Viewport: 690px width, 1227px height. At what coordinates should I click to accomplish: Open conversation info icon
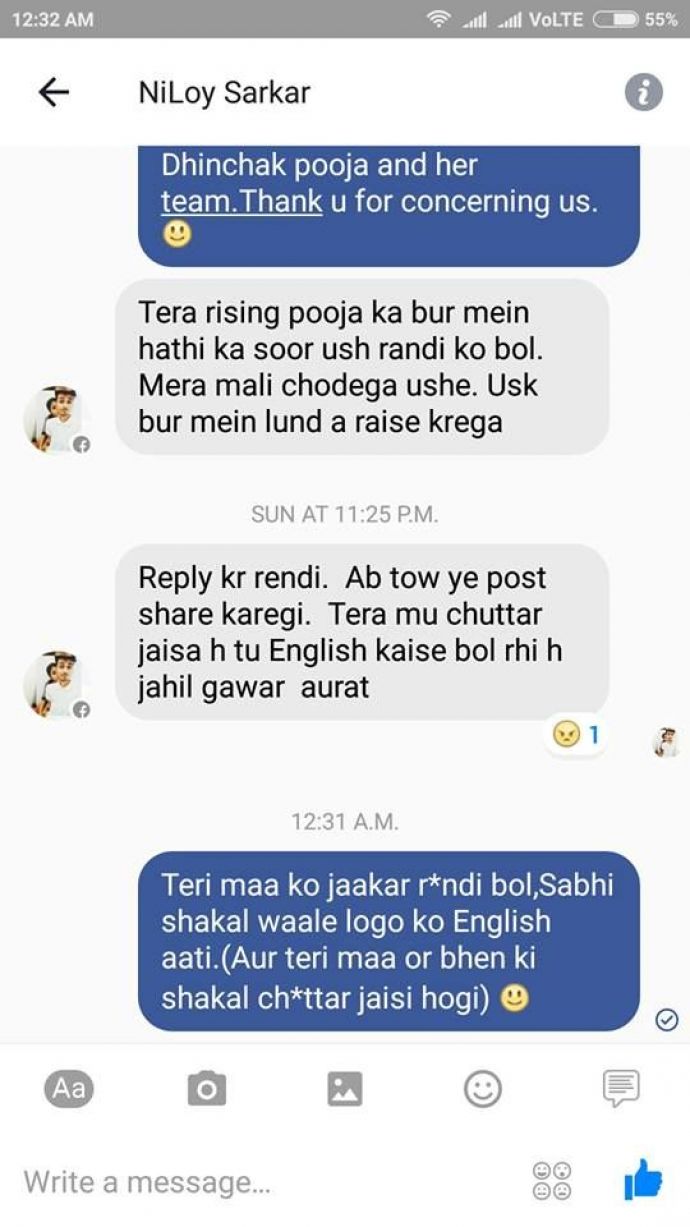pos(644,93)
